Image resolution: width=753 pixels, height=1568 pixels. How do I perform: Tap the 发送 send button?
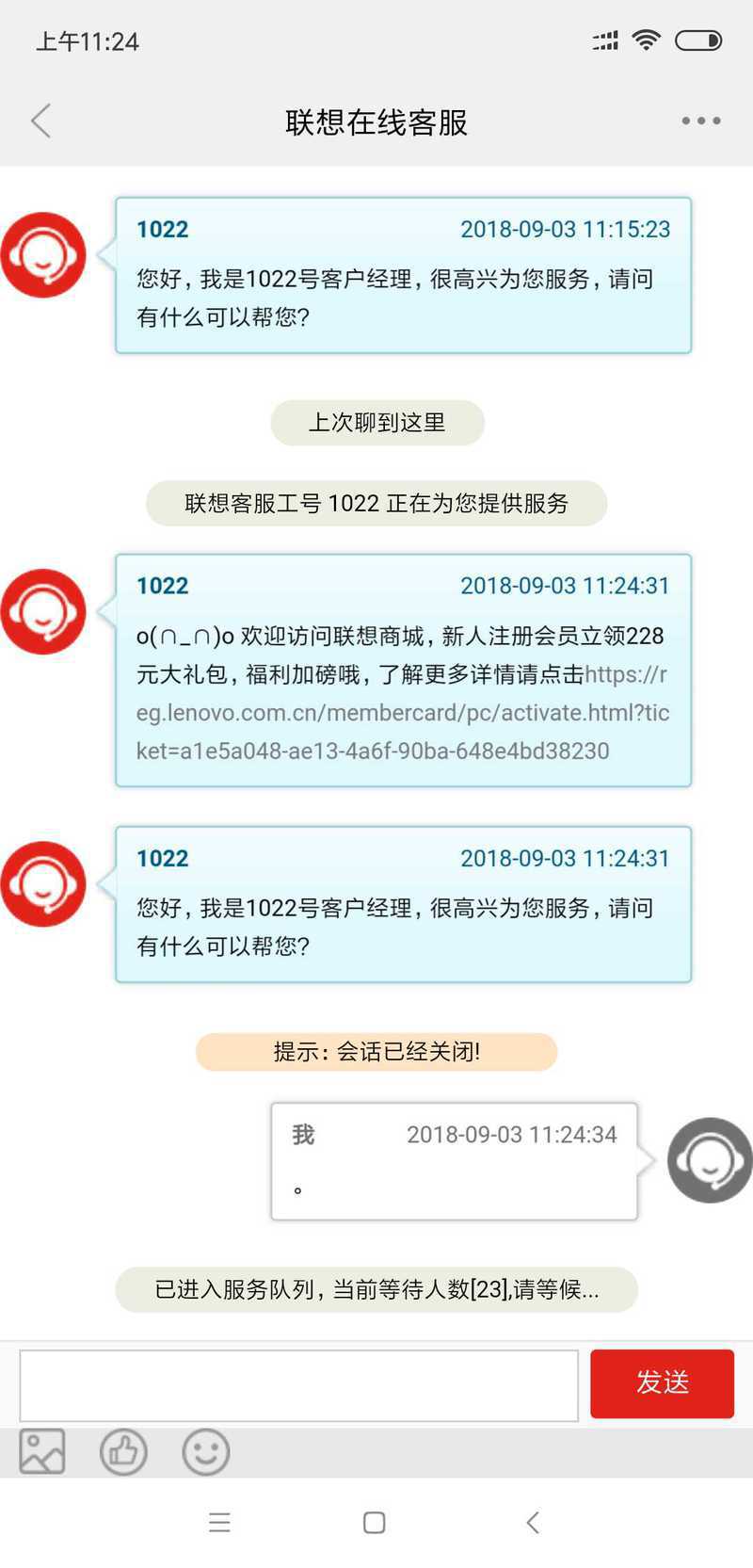pos(662,1382)
